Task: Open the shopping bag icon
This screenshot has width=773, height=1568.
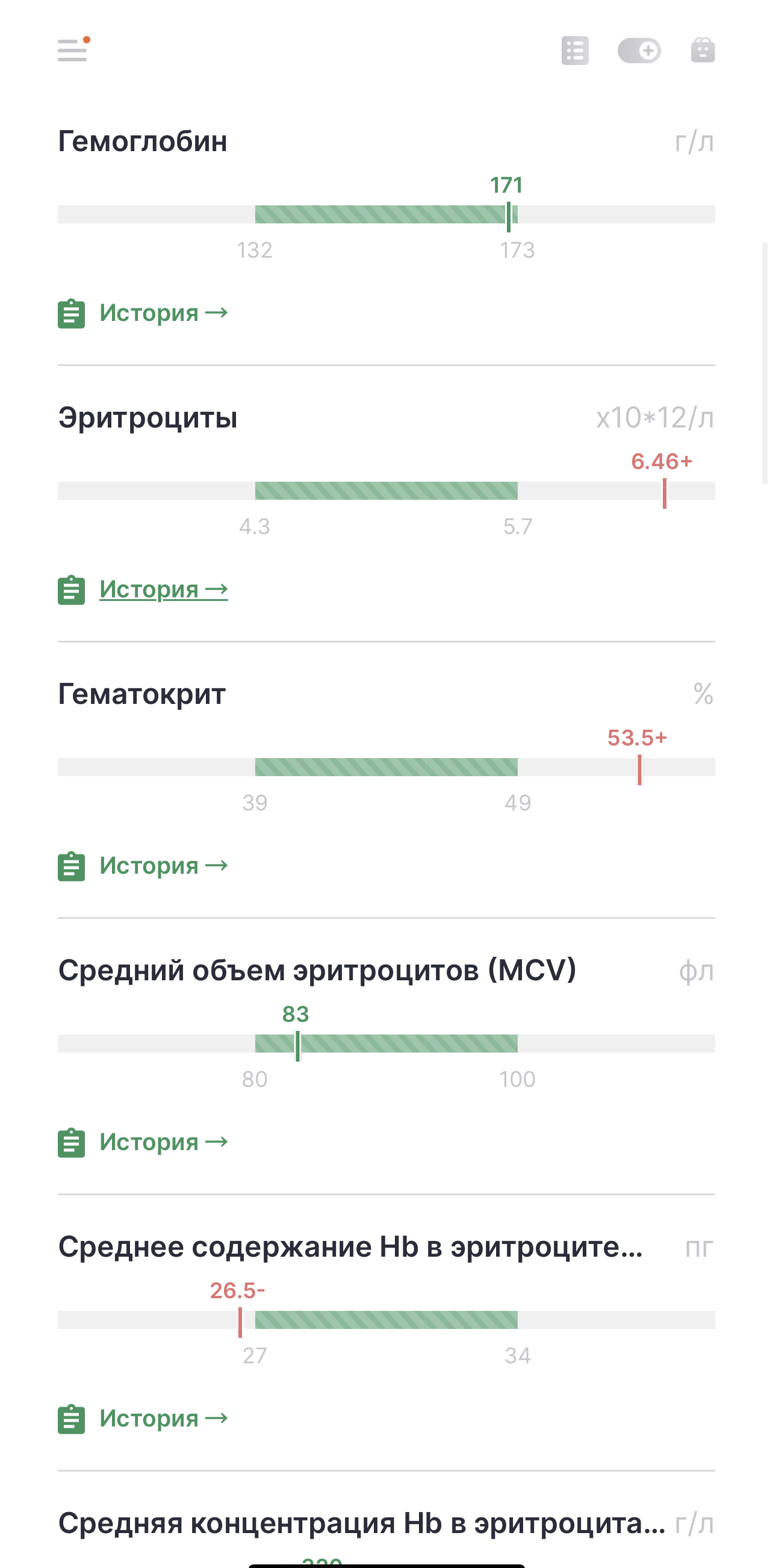Action: [703, 51]
